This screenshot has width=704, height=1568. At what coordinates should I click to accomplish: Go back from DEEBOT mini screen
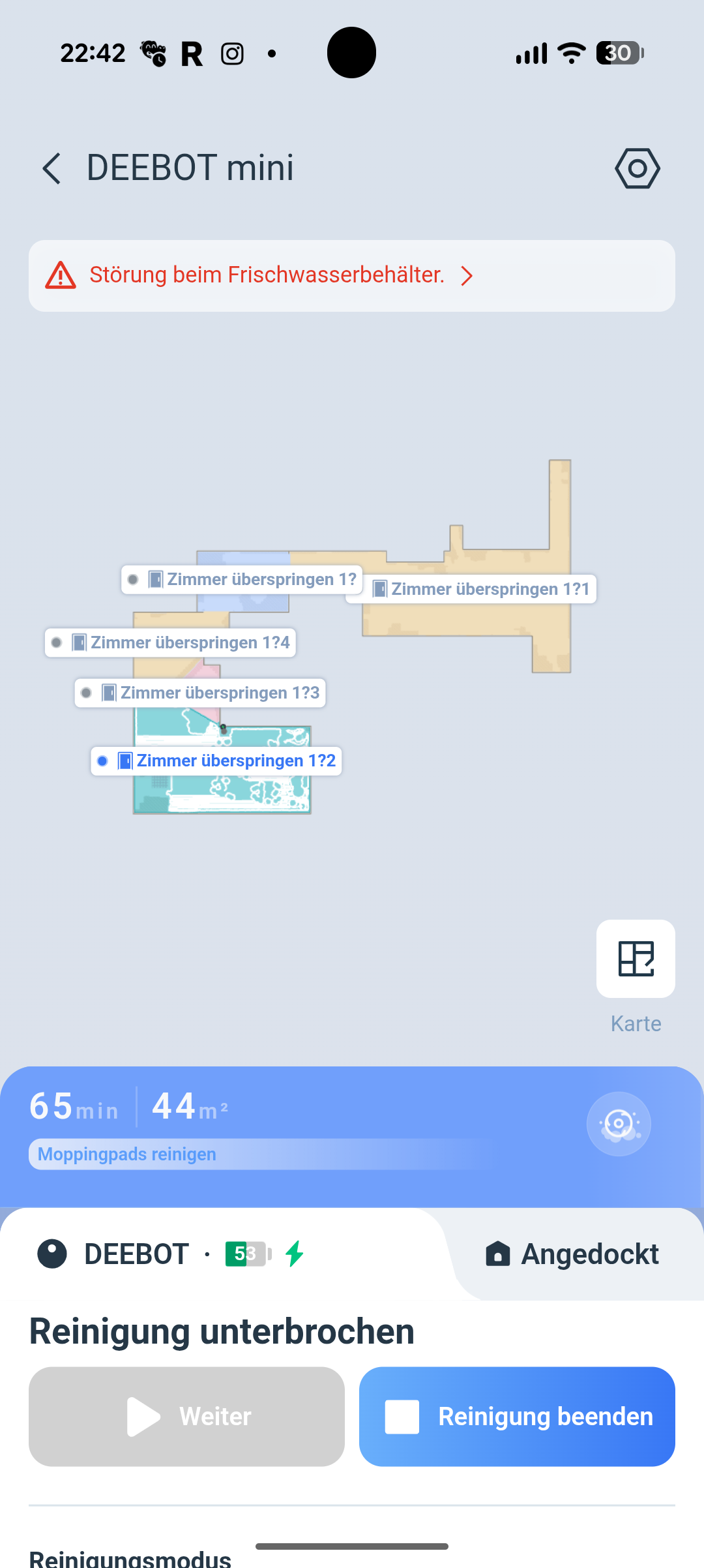click(x=51, y=168)
